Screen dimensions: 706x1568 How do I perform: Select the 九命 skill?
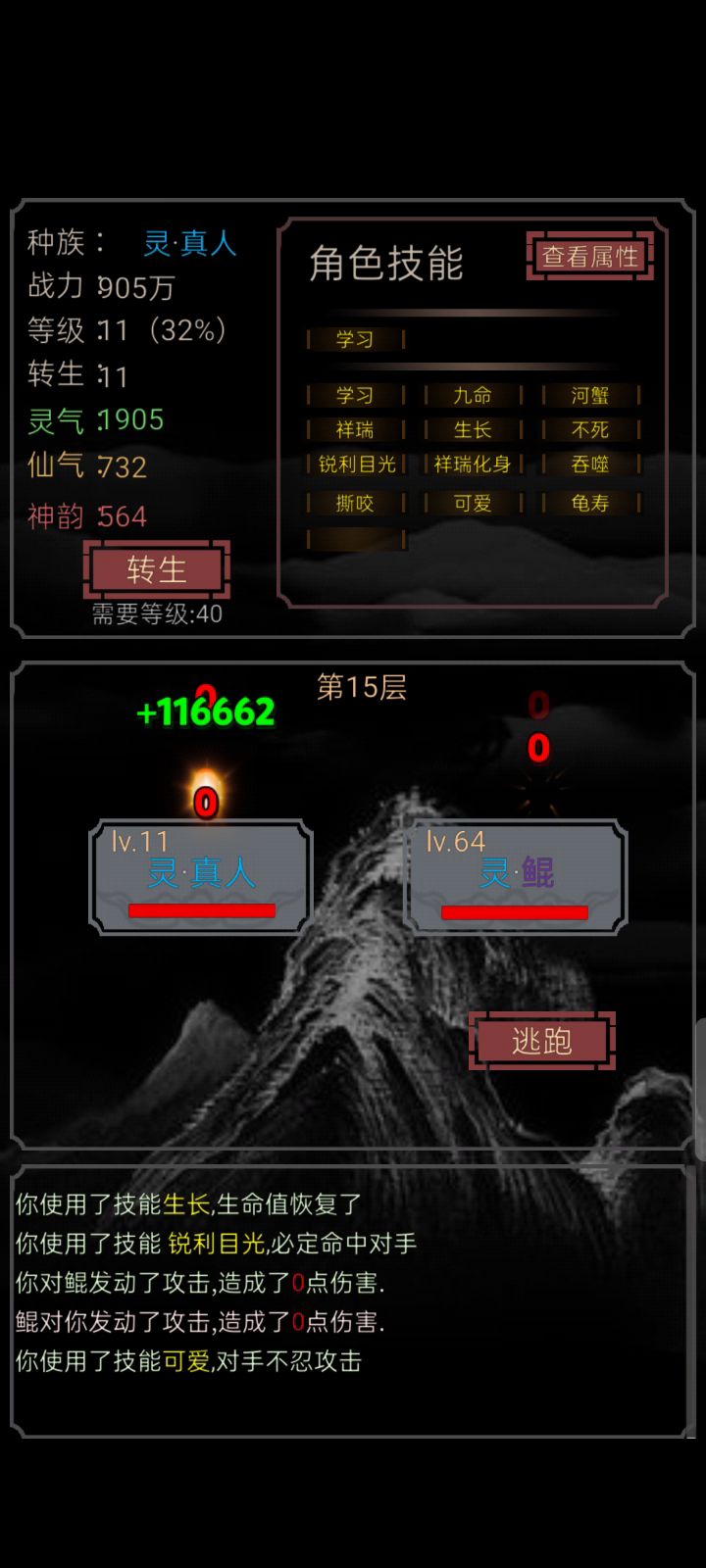(473, 395)
